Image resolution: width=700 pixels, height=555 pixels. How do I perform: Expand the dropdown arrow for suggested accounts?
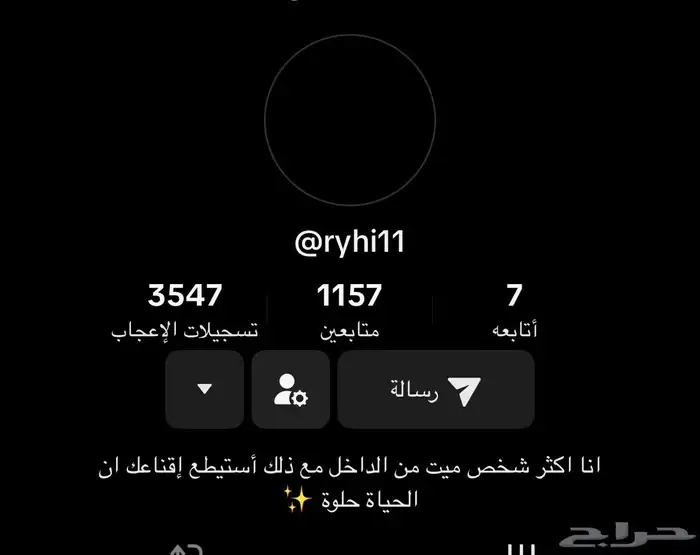pyautogui.click(x=205, y=390)
